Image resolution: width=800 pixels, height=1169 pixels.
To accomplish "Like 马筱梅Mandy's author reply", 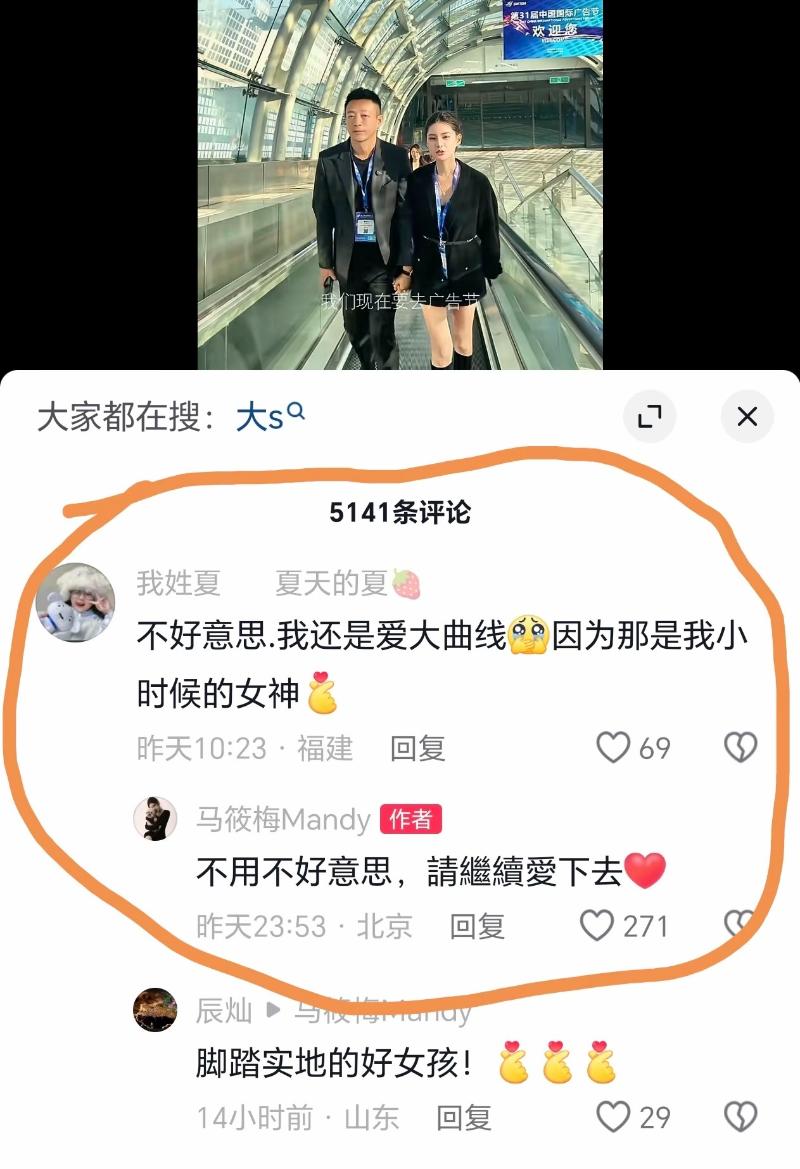I will coord(597,926).
